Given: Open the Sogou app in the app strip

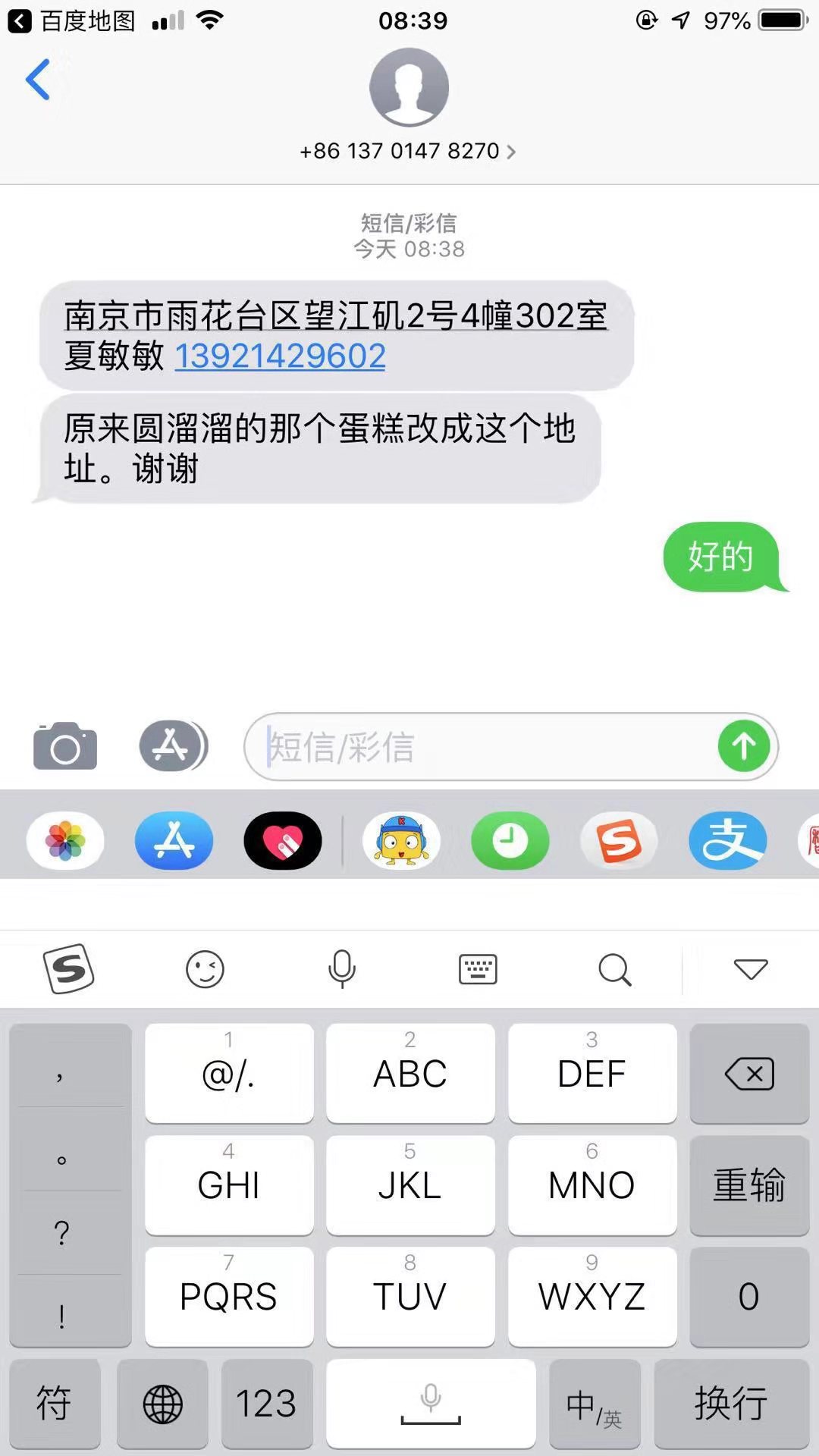Looking at the screenshot, I should click(x=619, y=840).
